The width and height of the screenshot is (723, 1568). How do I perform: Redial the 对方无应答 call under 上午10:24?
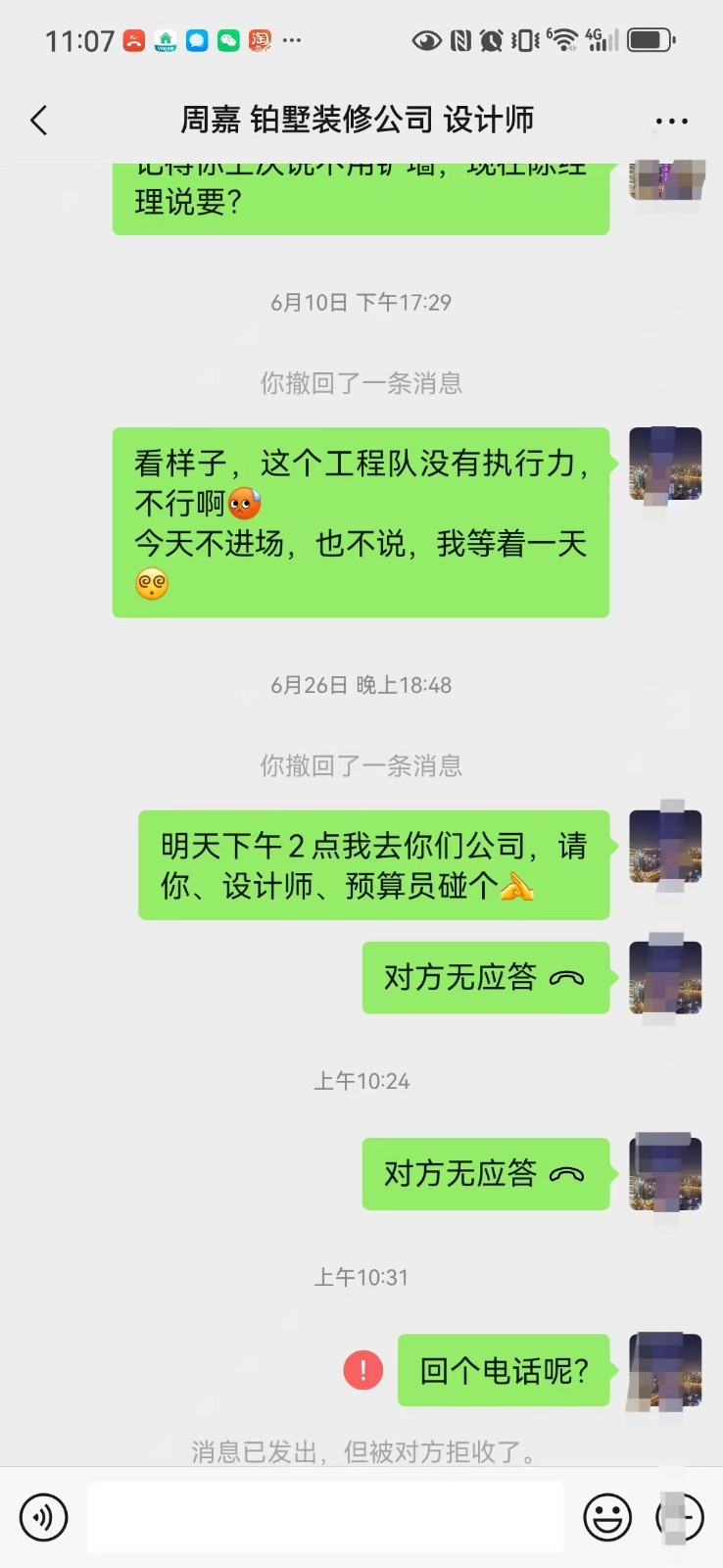coord(485,1173)
